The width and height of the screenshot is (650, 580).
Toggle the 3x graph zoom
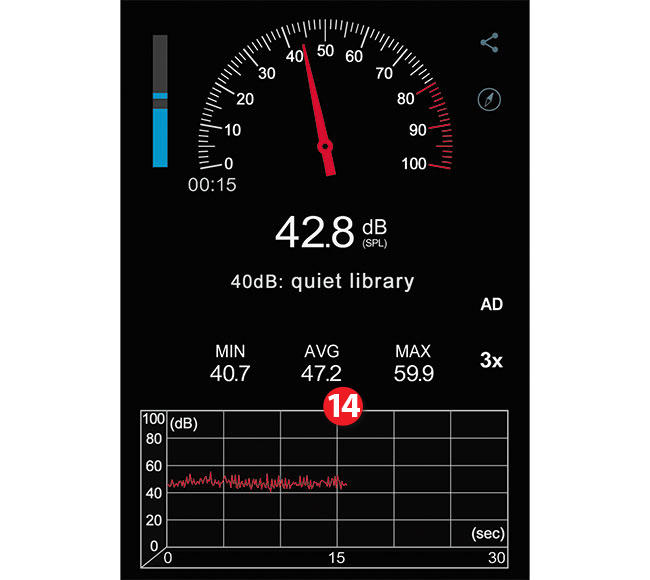490,360
